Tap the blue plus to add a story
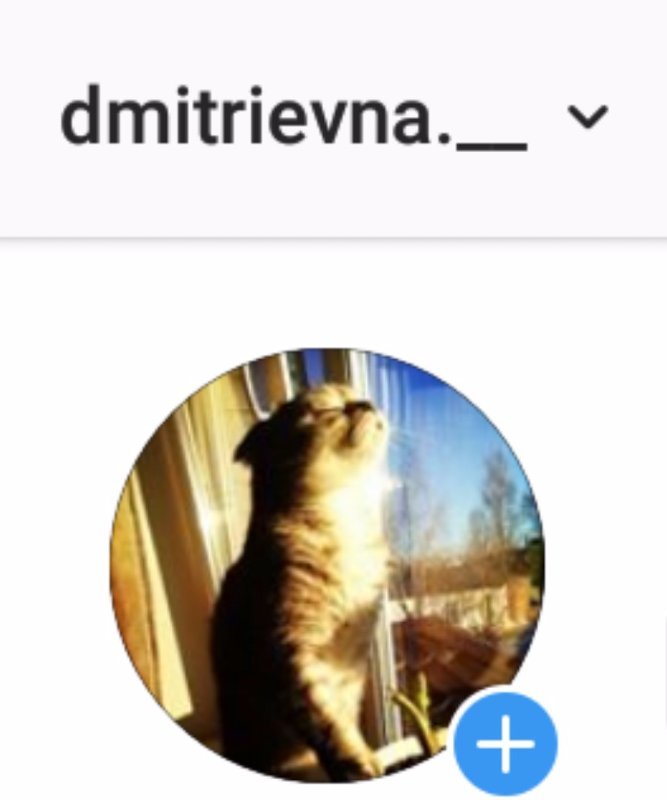This screenshot has width=667, height=800. click(x=504, y=743)
